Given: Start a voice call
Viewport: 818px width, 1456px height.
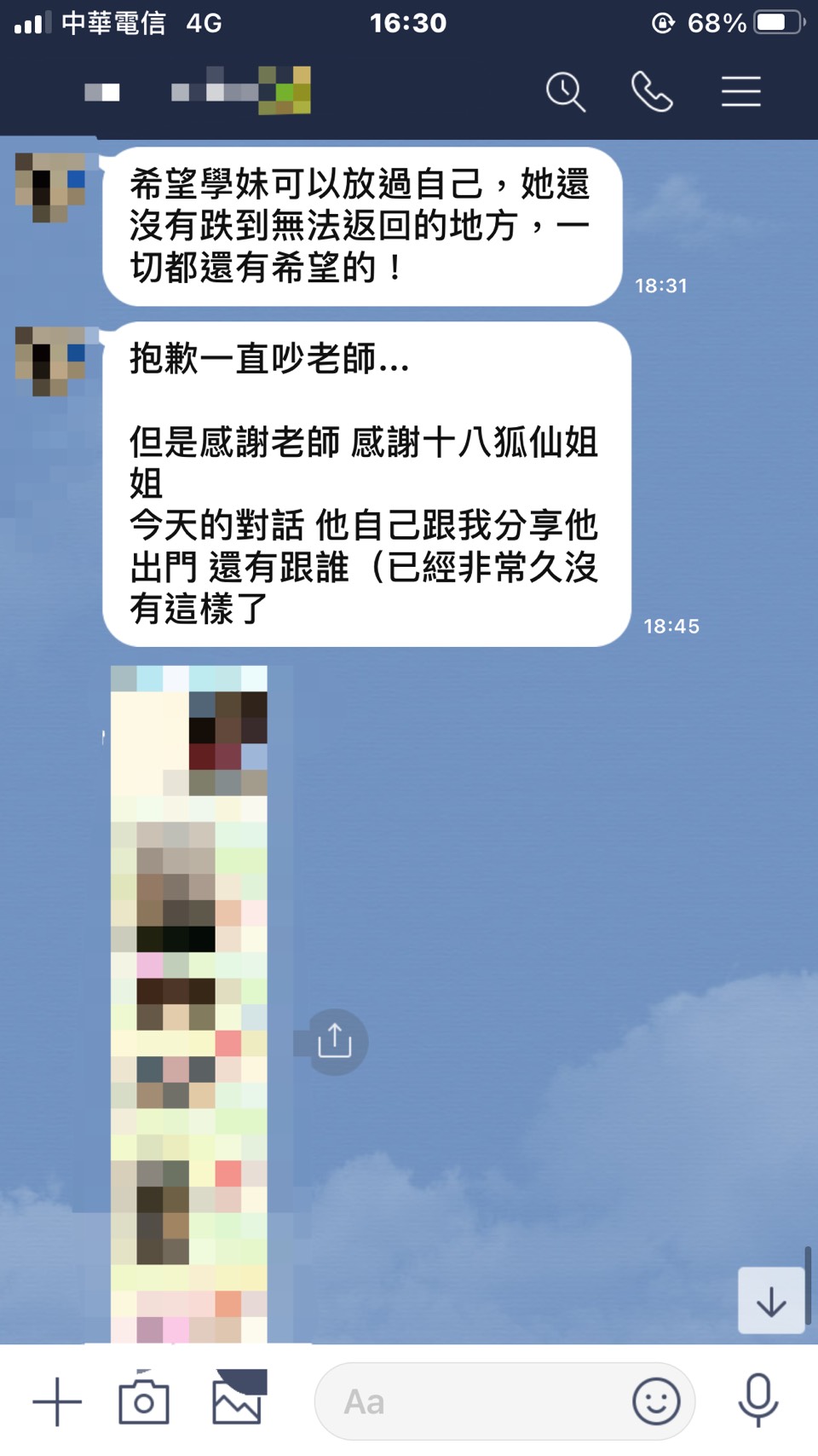Looking at the screenshot, I should point(652,91).
